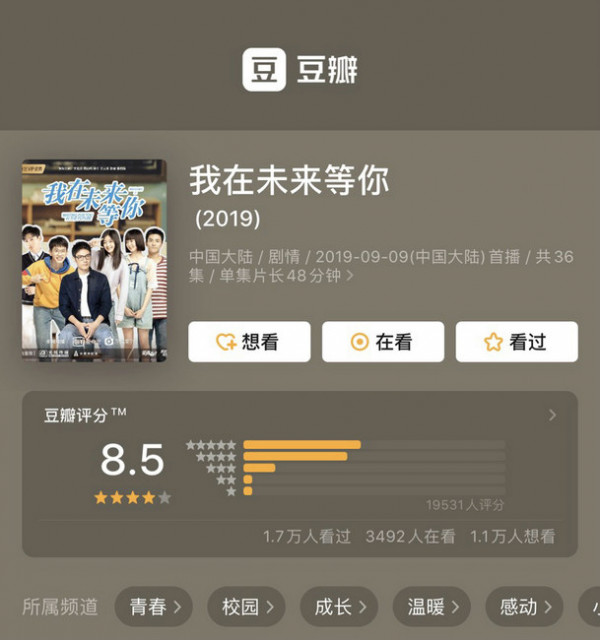Image resolution: width=600 pixels, height=640 pixels.
Task: Open the show poster image
Action: [x=94, y=261]
